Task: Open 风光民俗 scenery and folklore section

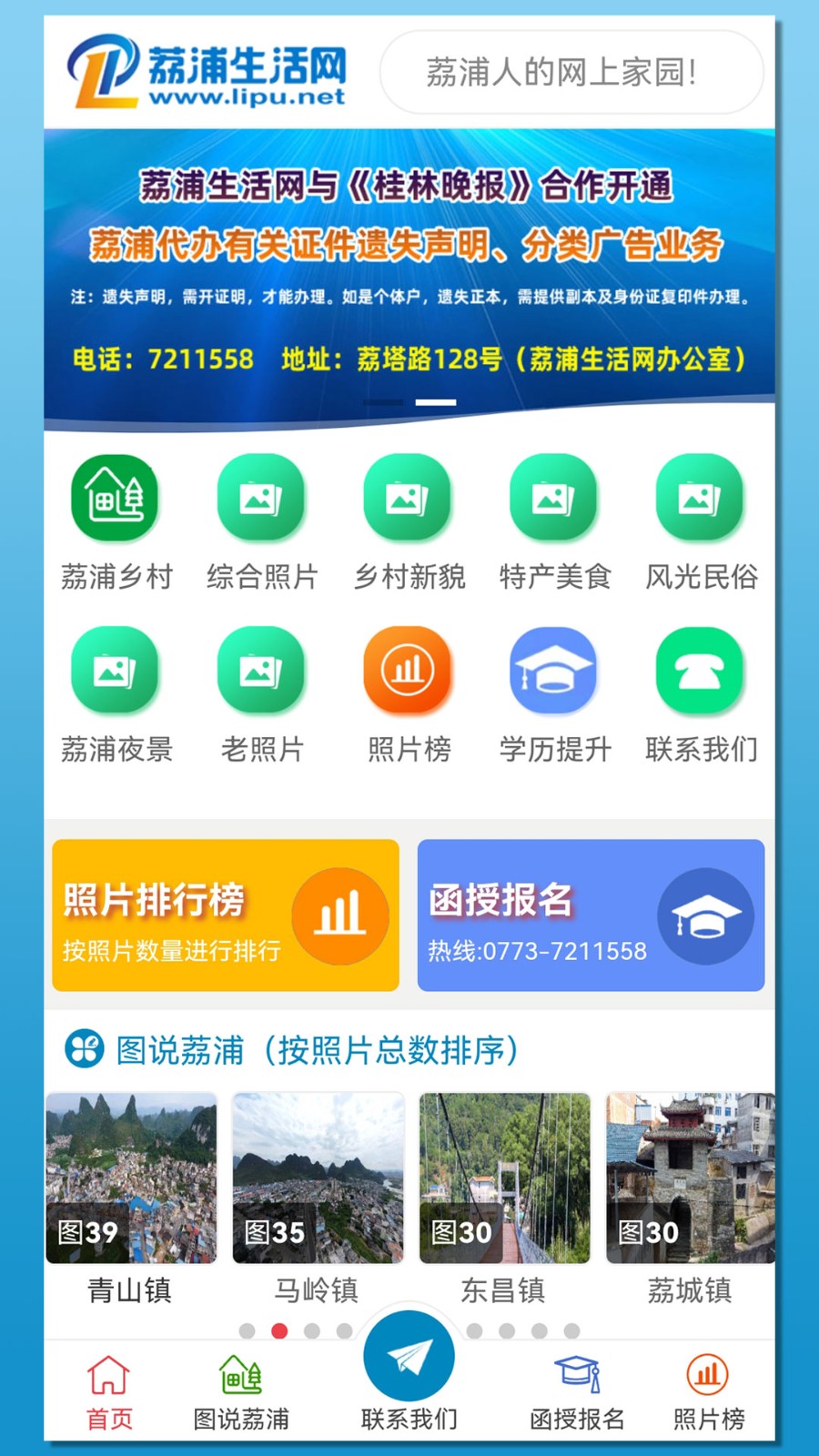Action: (701, 499)
